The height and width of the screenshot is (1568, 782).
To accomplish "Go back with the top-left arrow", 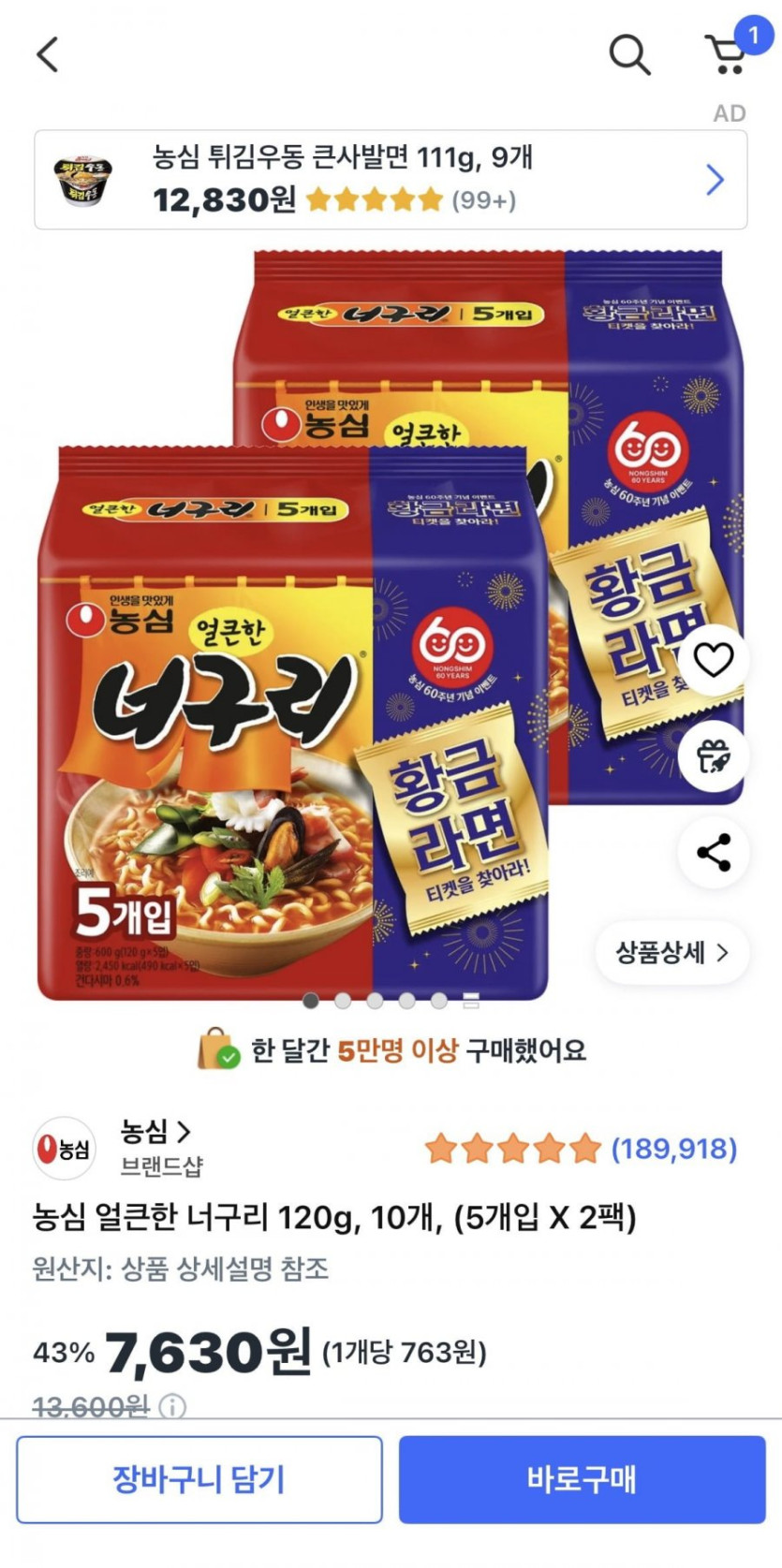I will pos(48,54).
